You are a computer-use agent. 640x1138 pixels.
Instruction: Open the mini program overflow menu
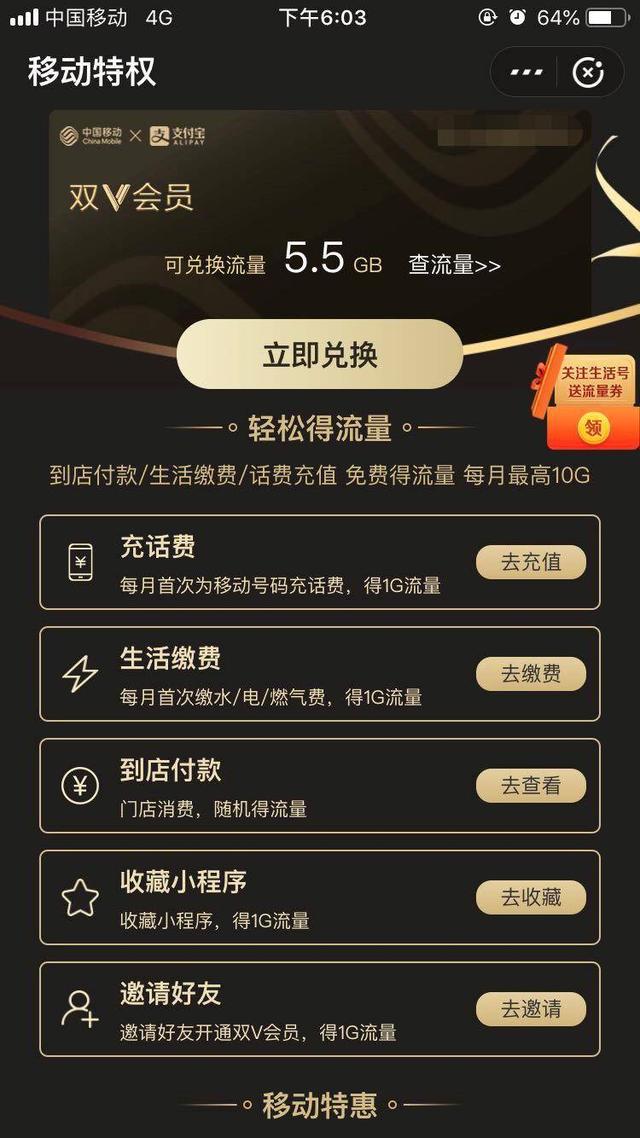[526, 72]
